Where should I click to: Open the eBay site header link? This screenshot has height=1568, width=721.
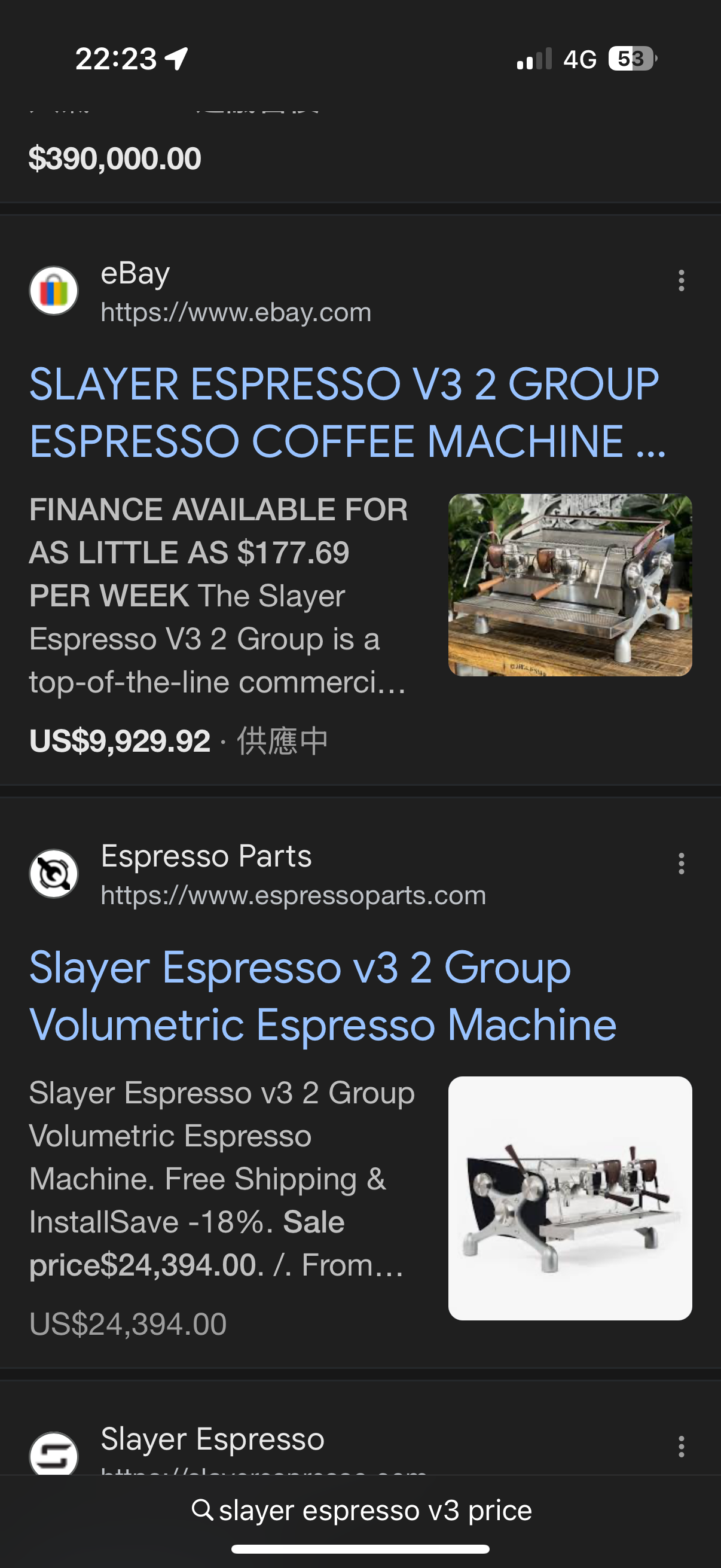[x=235, y=292]
